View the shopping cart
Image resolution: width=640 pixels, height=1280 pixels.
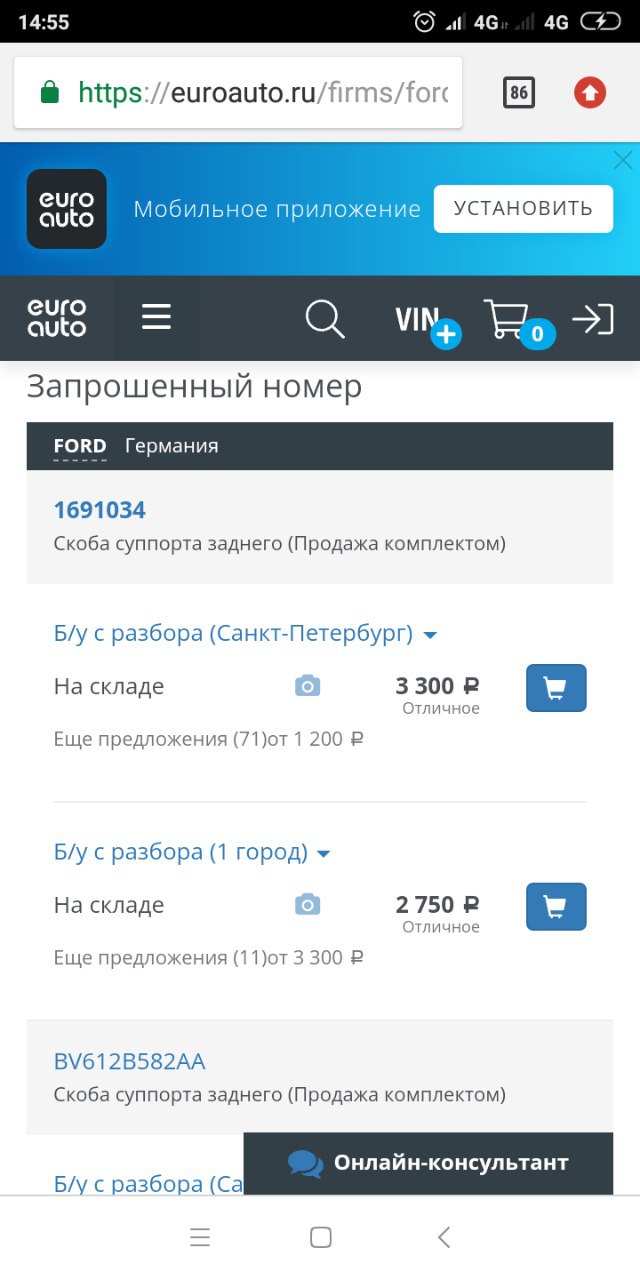coord(510,320)
